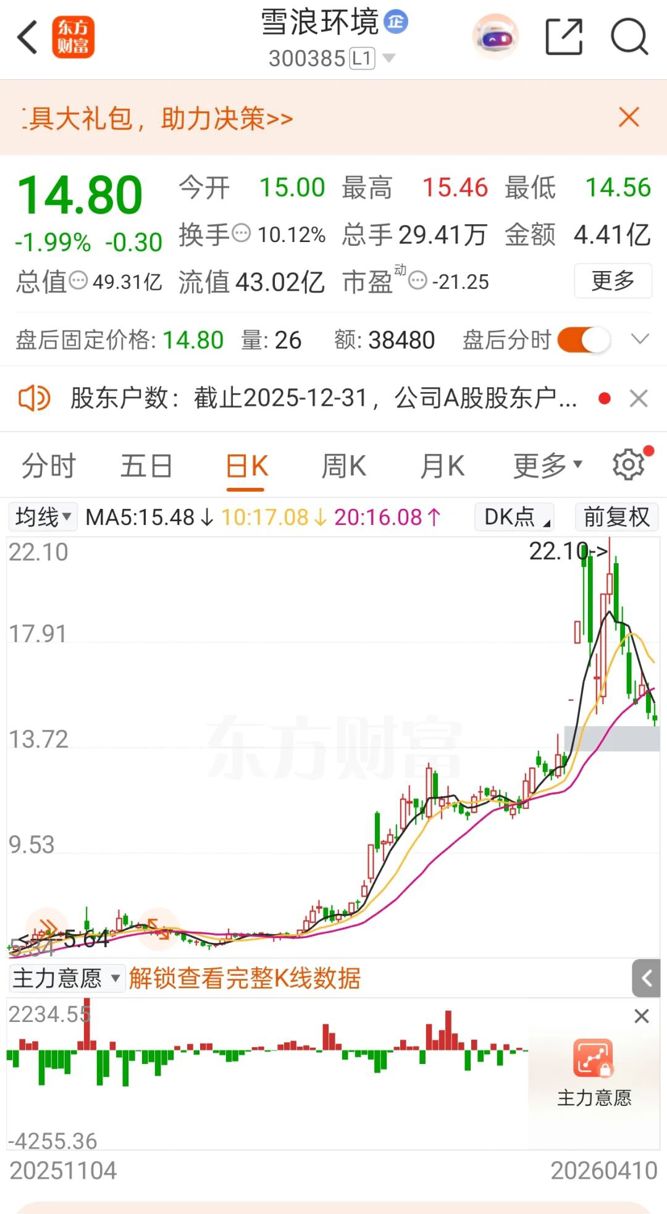Image resolution: width=667 pixels, height=1214 pixels.
Task: Toggle the 盘后分时 switch
Action: point(583,340)
